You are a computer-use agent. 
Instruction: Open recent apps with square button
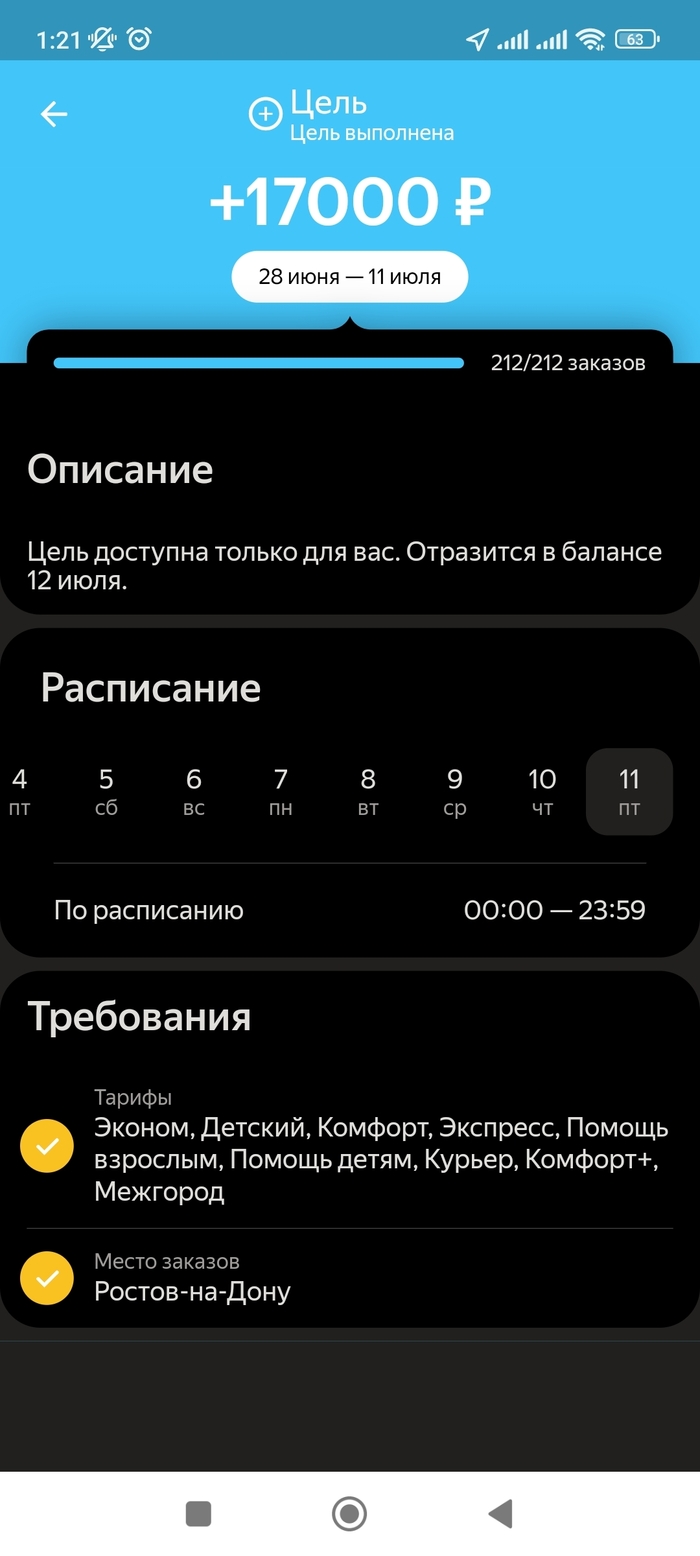[198, 1514]
